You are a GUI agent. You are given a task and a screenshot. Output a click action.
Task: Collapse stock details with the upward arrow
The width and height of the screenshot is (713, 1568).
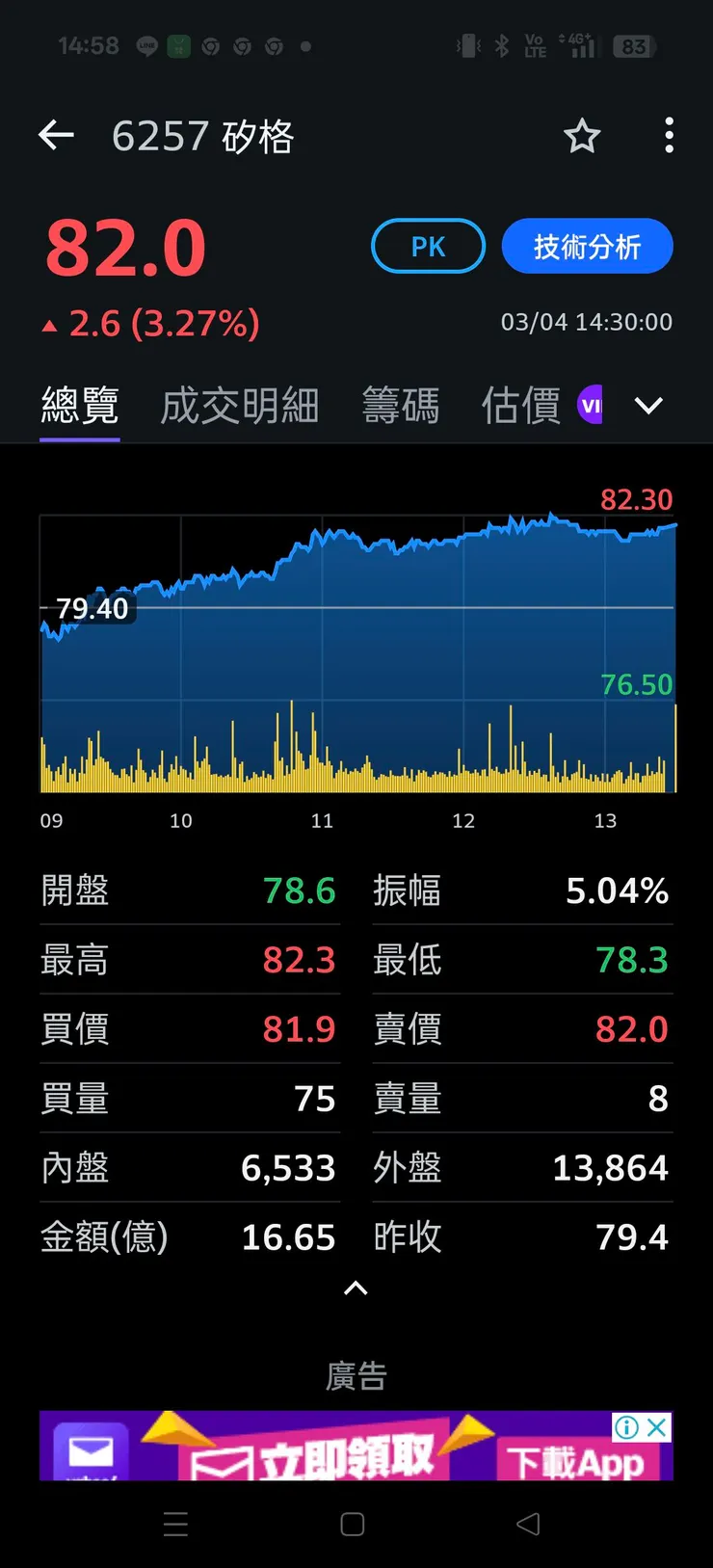click(x=356, y=1289)
